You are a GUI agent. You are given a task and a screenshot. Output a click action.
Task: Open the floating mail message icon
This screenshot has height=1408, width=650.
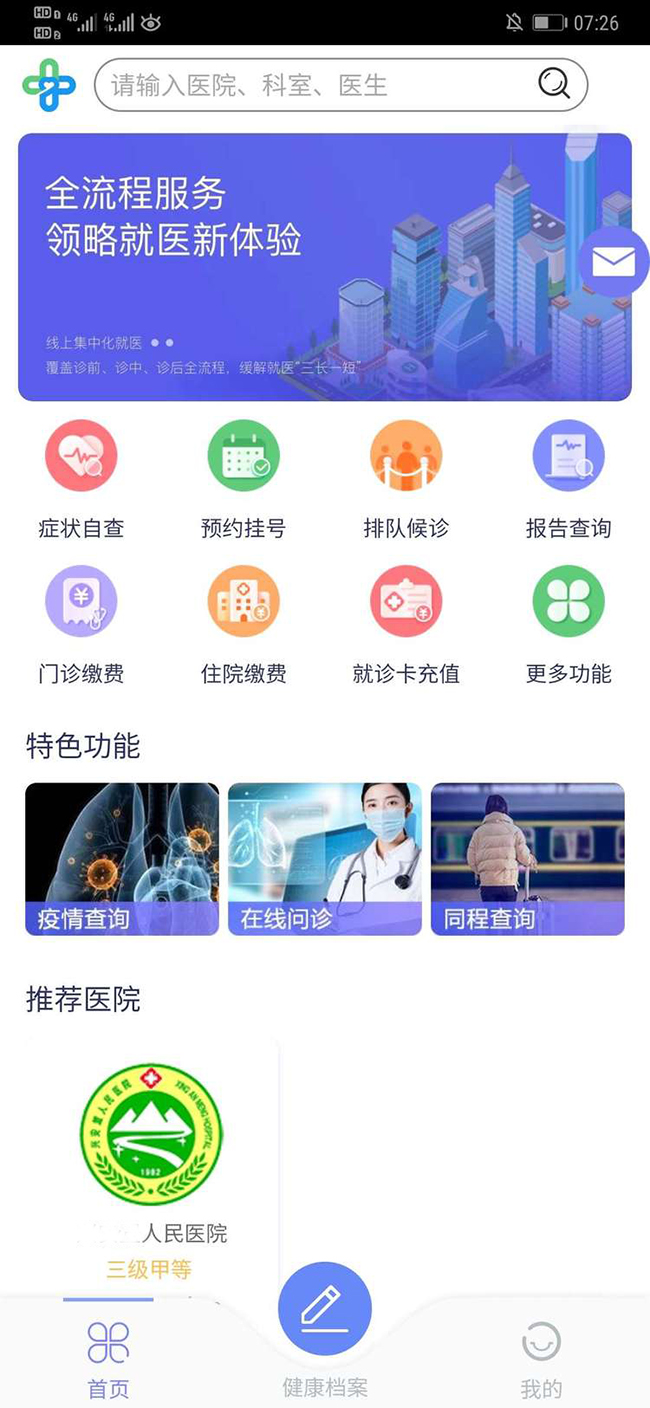[613, 262]
